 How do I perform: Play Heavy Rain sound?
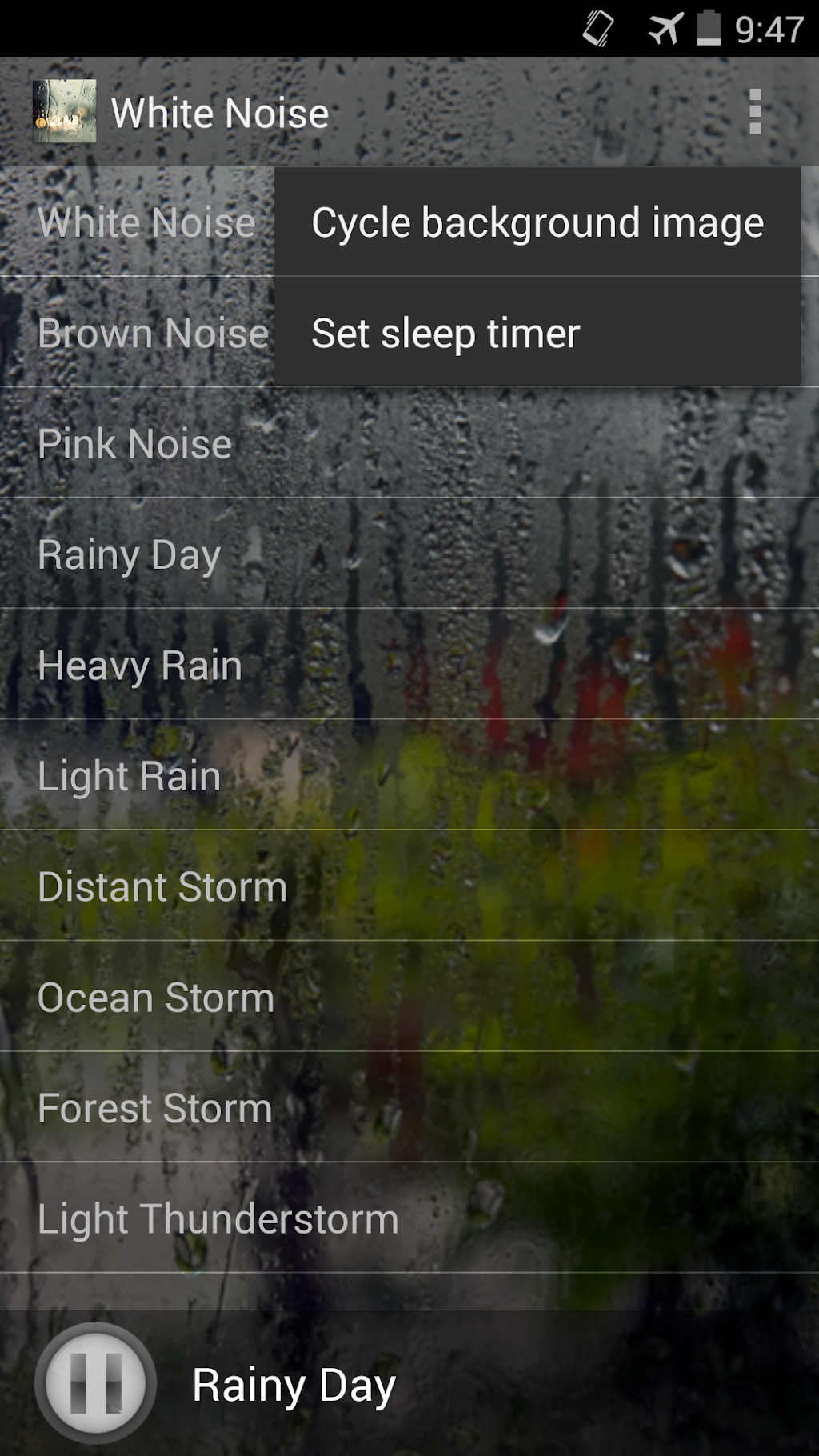[x=140, y=666]
